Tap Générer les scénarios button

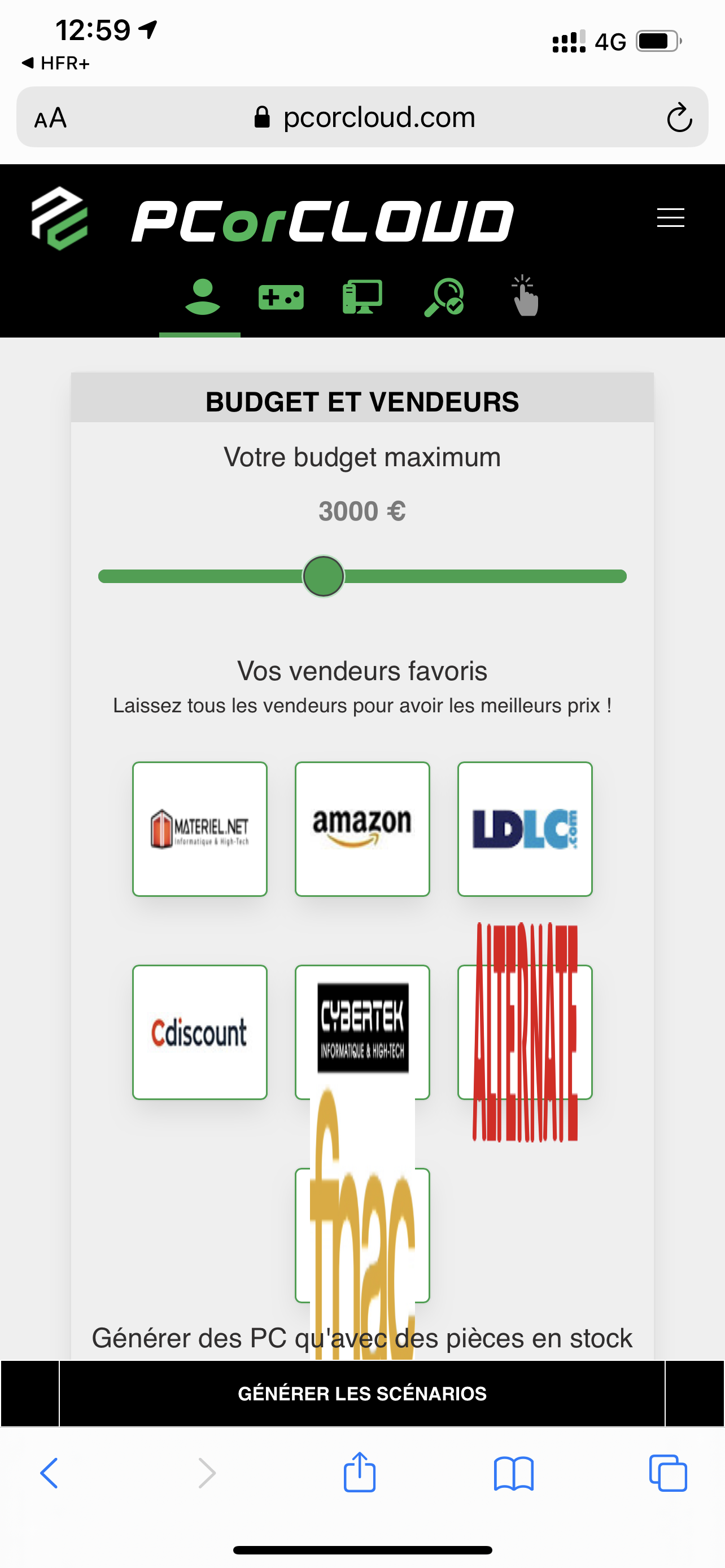(362, 1393)
